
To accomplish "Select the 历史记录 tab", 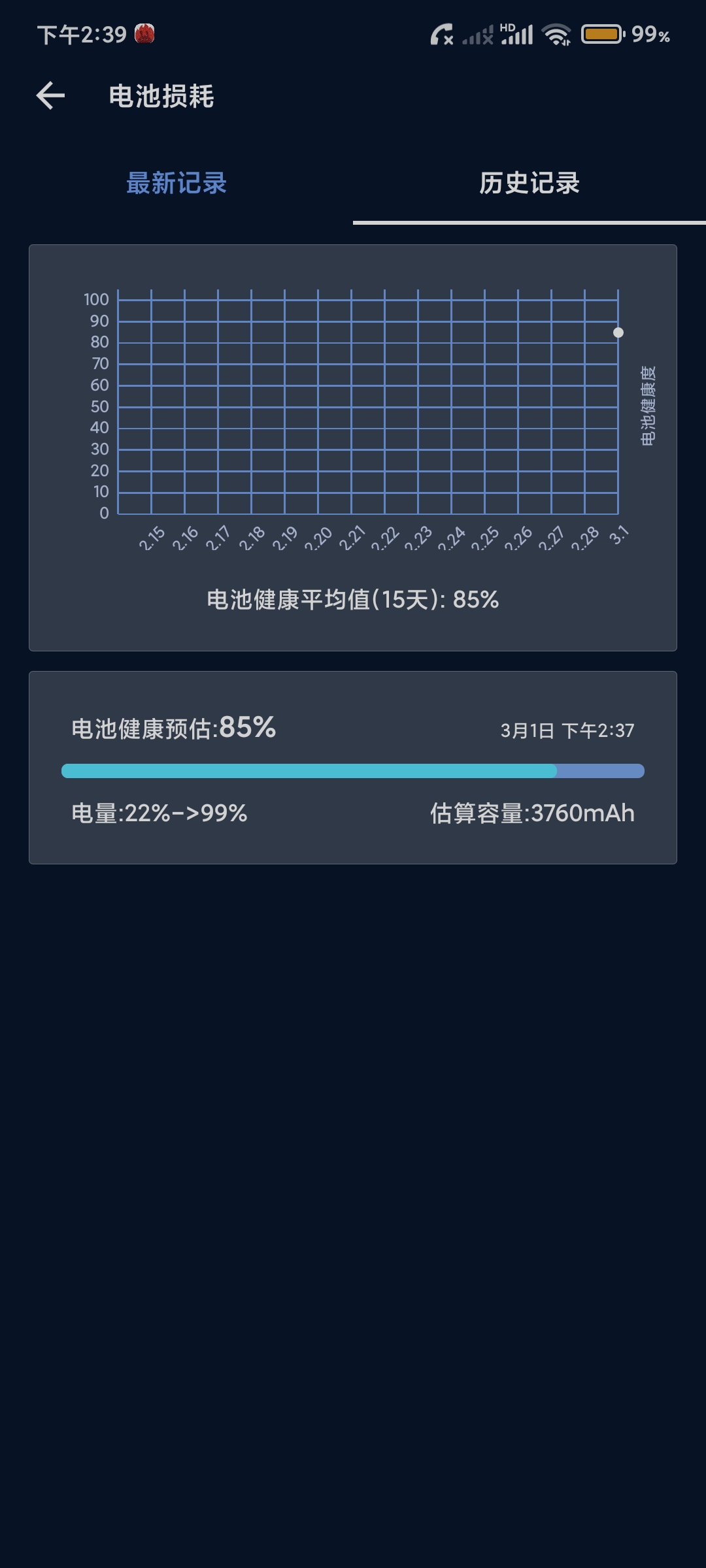I will pyautogui.click(x=529, y=183).
